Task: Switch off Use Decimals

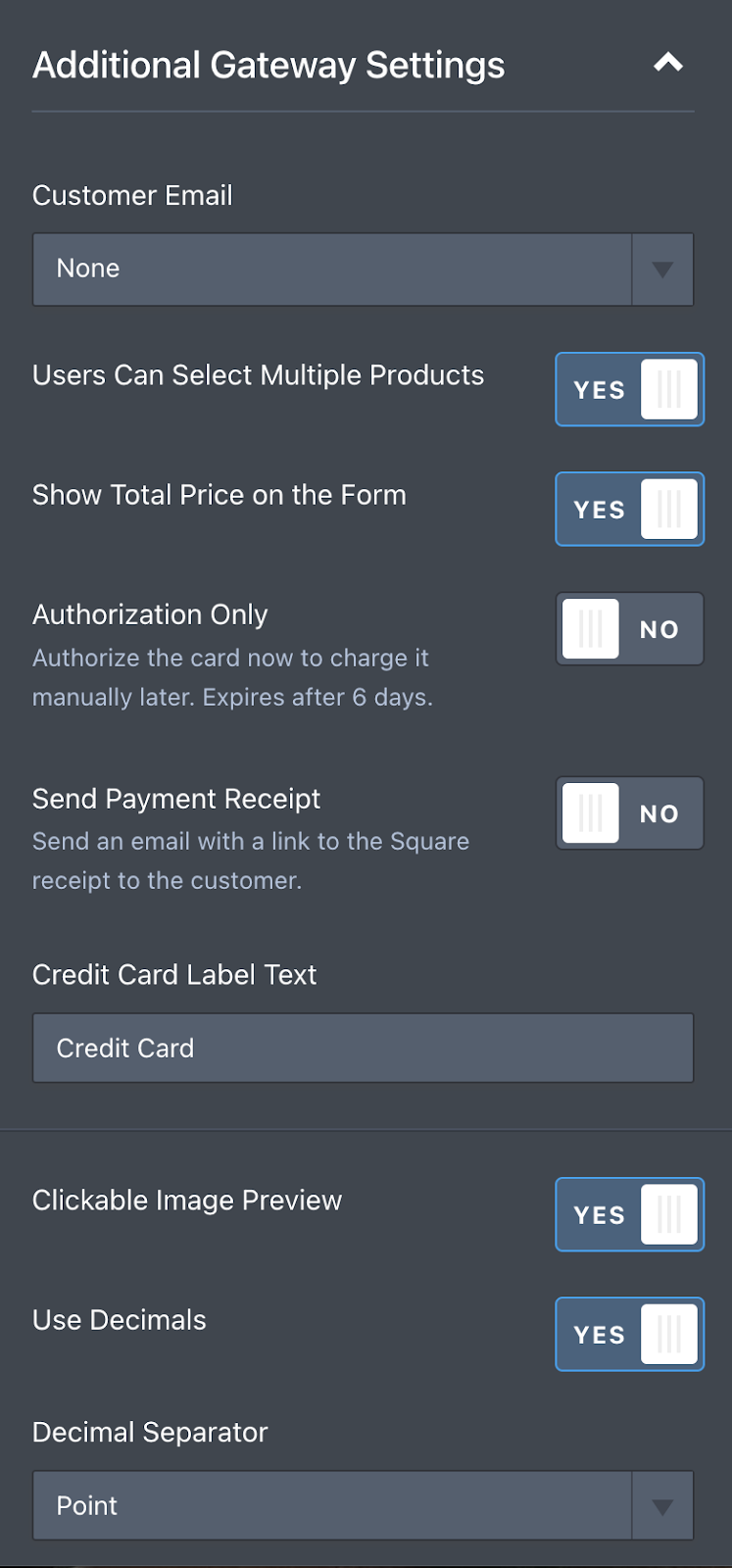Action: click(x=629, y=1335)
